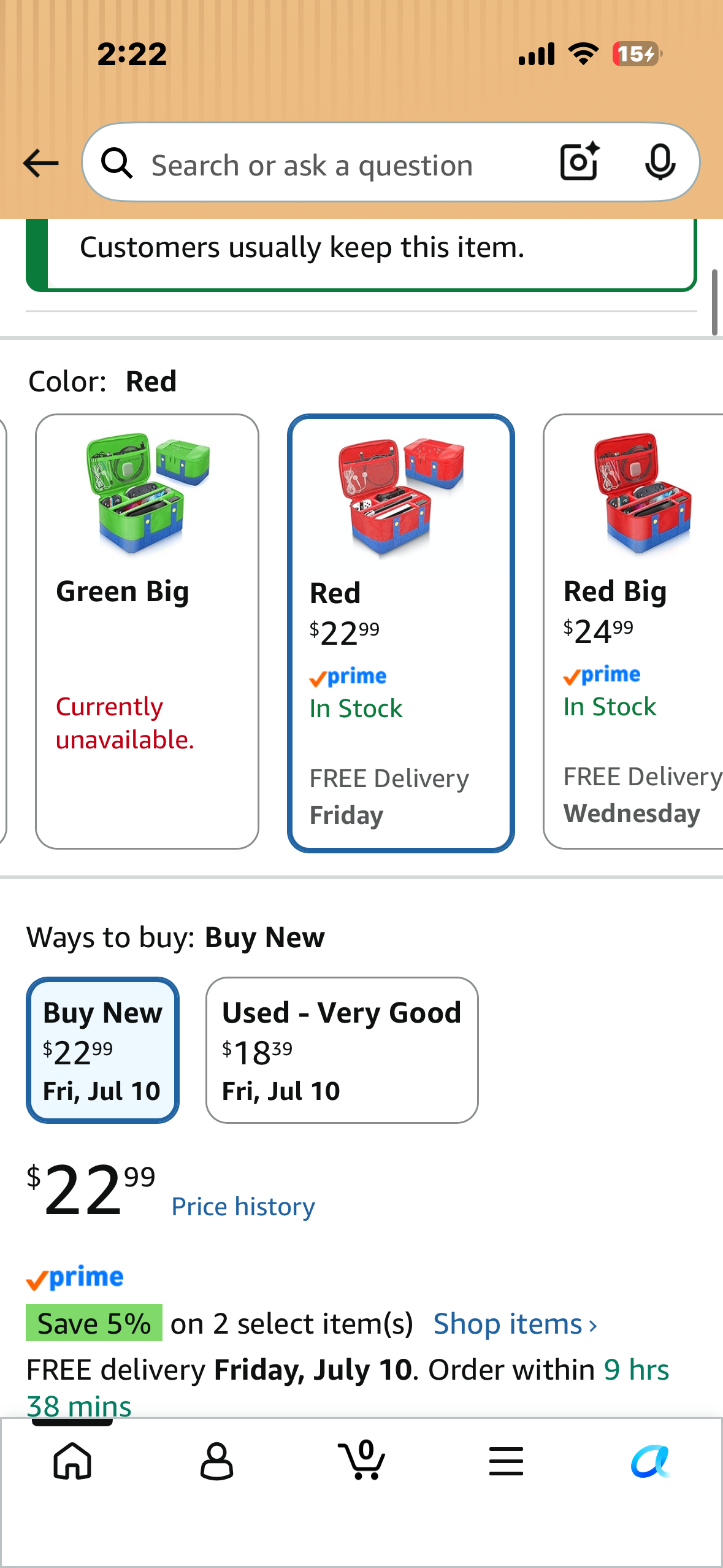Open the Alexa assistant tab
723x1568 pixels.
(651, 1461)
